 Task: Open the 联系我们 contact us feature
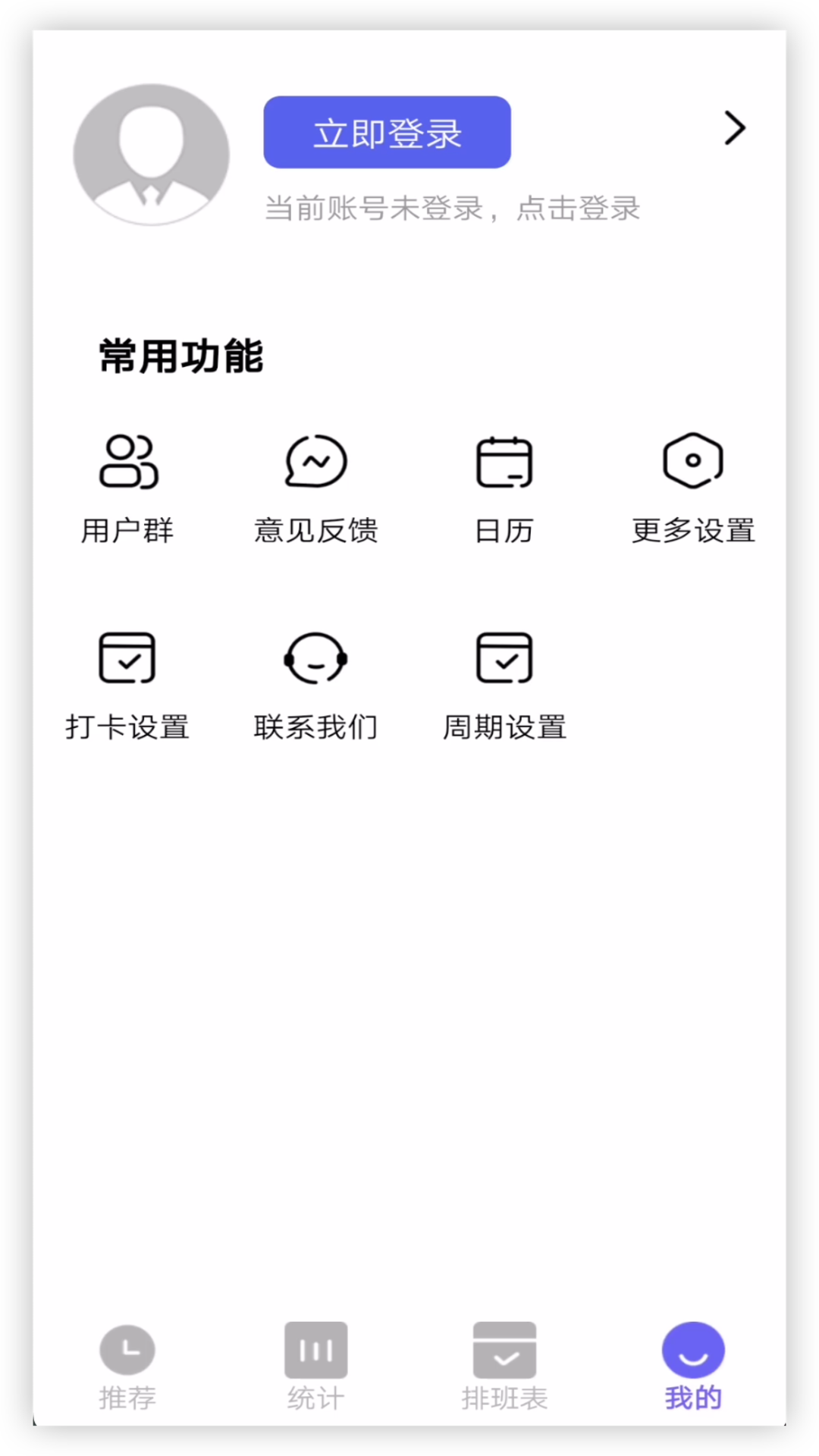315,682
